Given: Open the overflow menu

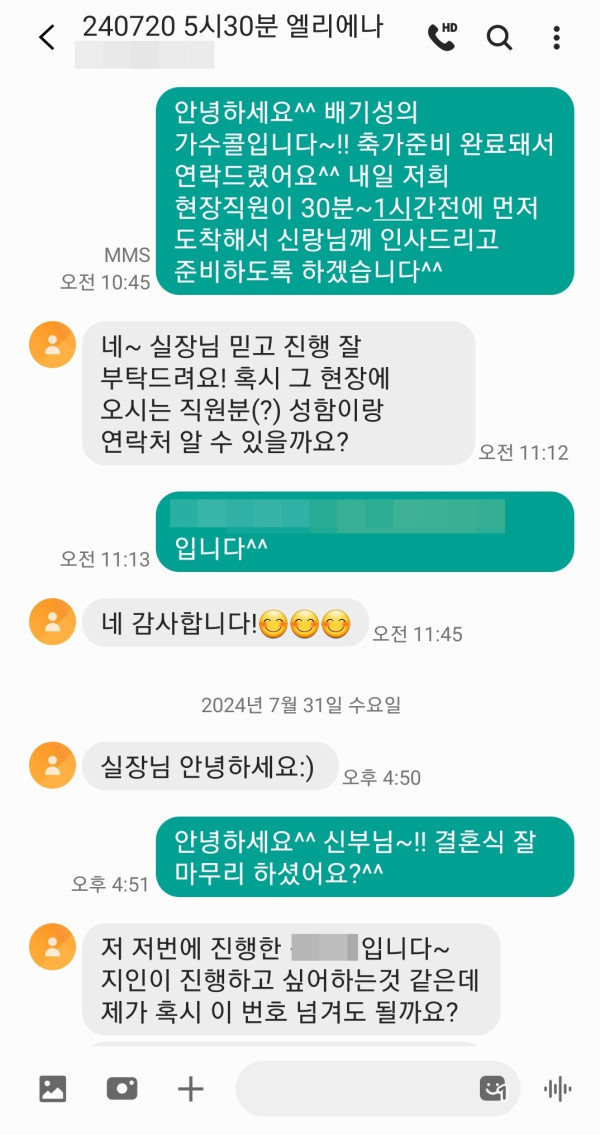Looking at the screenshot, I should coord(556,38).
